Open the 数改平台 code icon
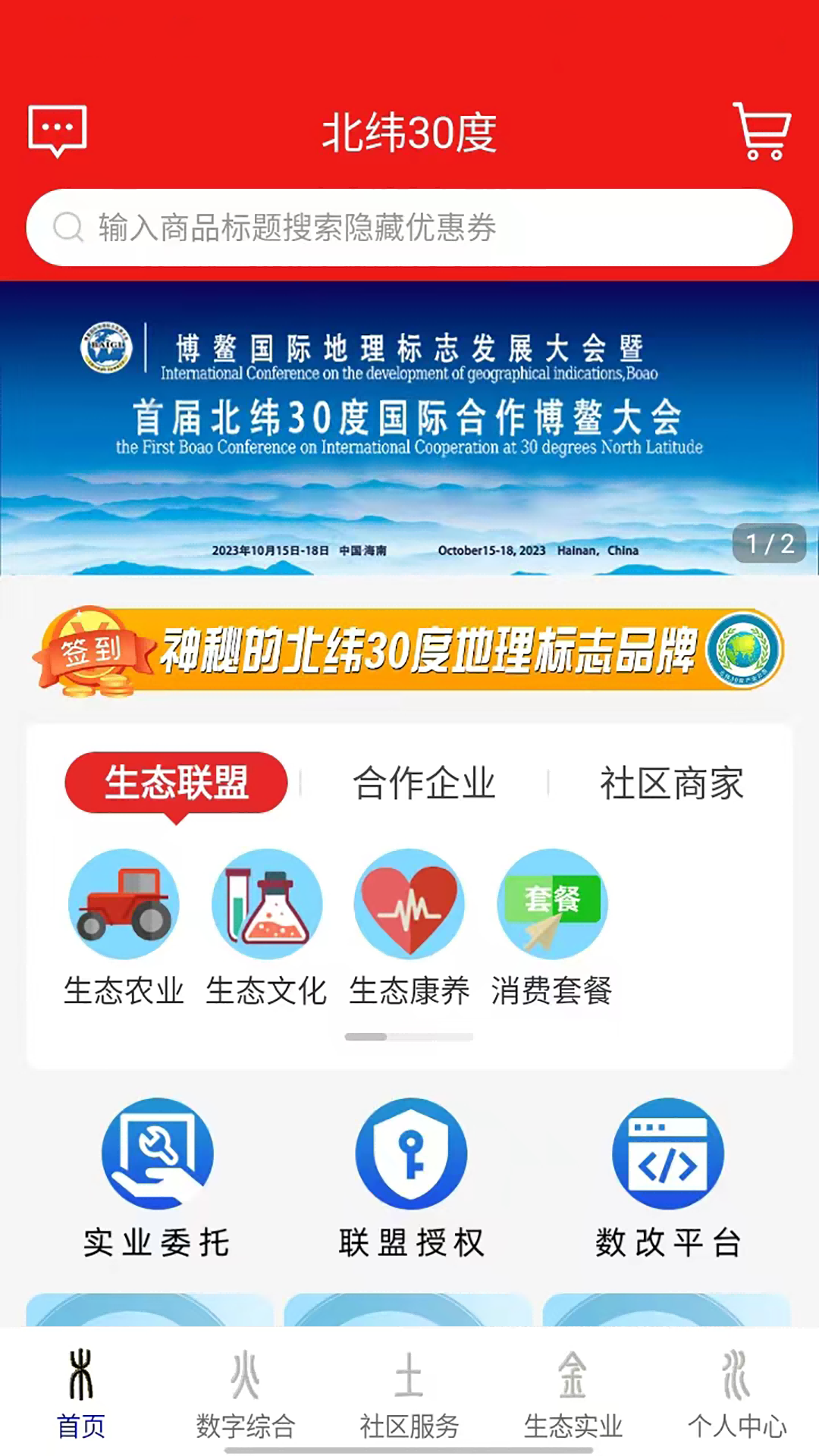 [x=669, y=1153]
